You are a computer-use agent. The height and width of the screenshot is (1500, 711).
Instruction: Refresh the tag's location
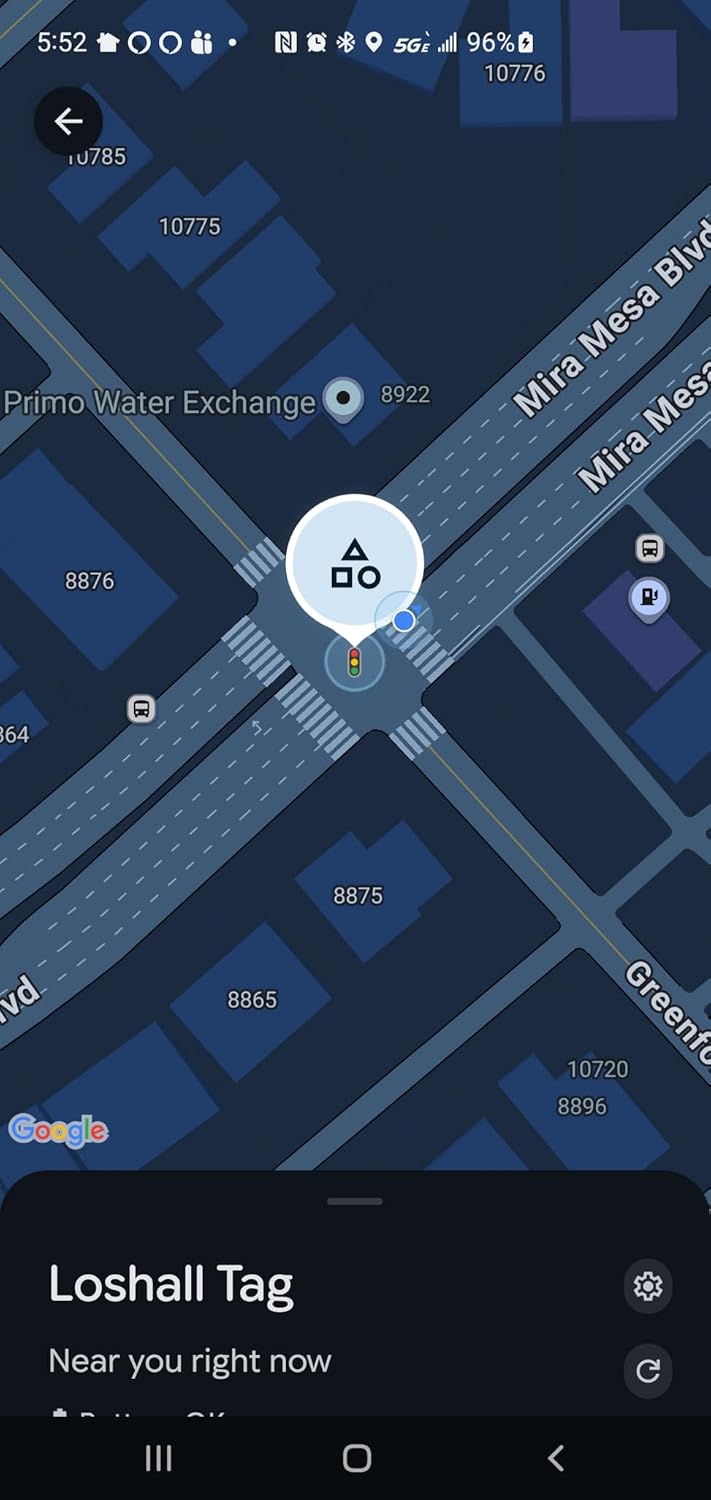coord(648,1371)
